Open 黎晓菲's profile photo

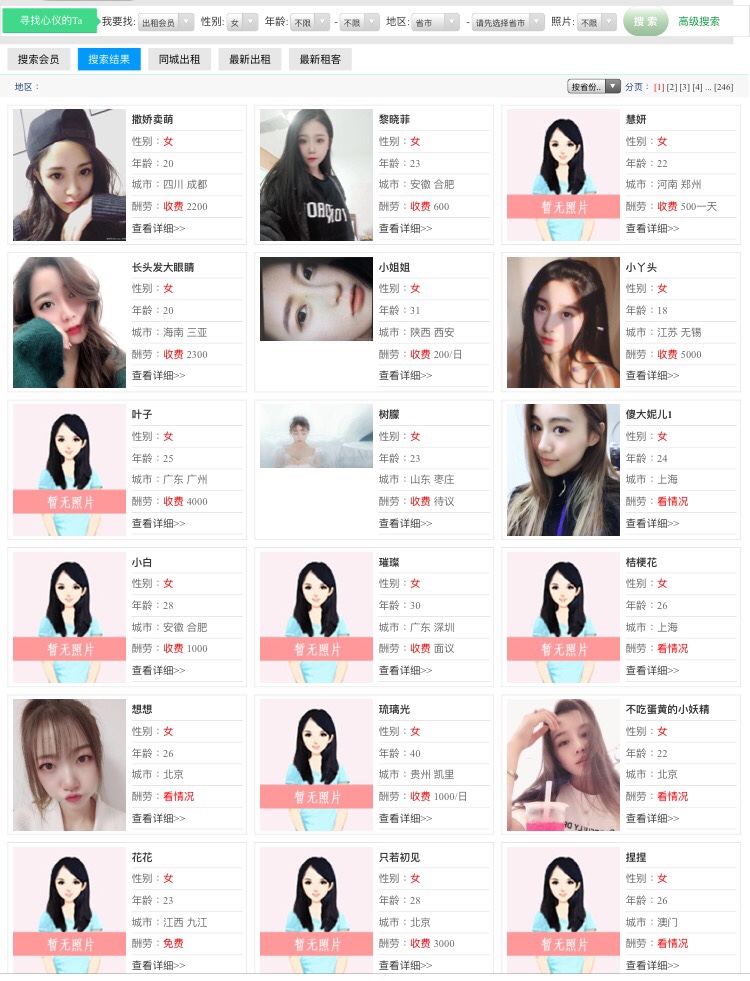[x=316, y=175]
